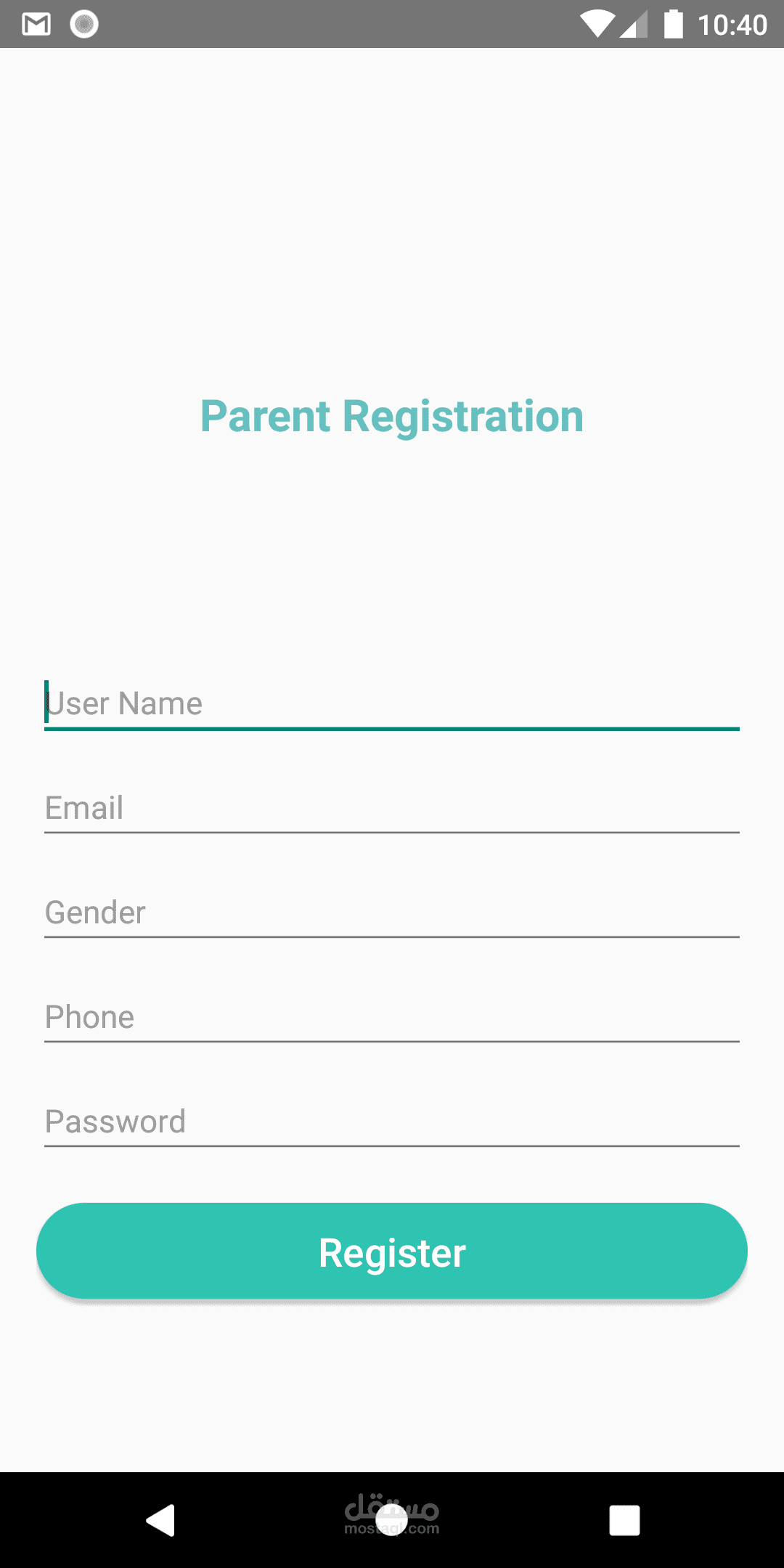
Task: Select the Gender field
Action: point(392,912)
